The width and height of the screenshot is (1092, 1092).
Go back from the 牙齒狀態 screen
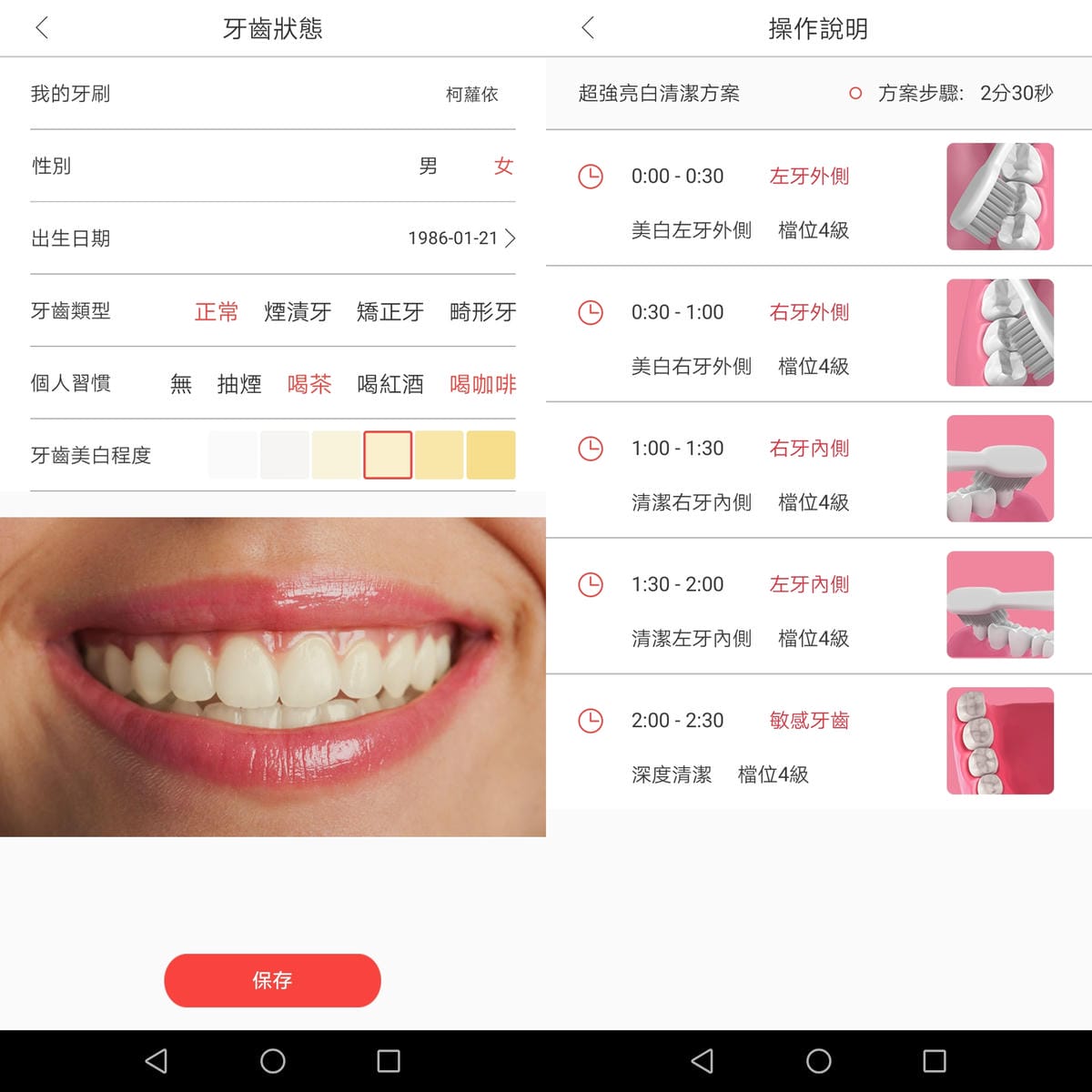point(42,28)
